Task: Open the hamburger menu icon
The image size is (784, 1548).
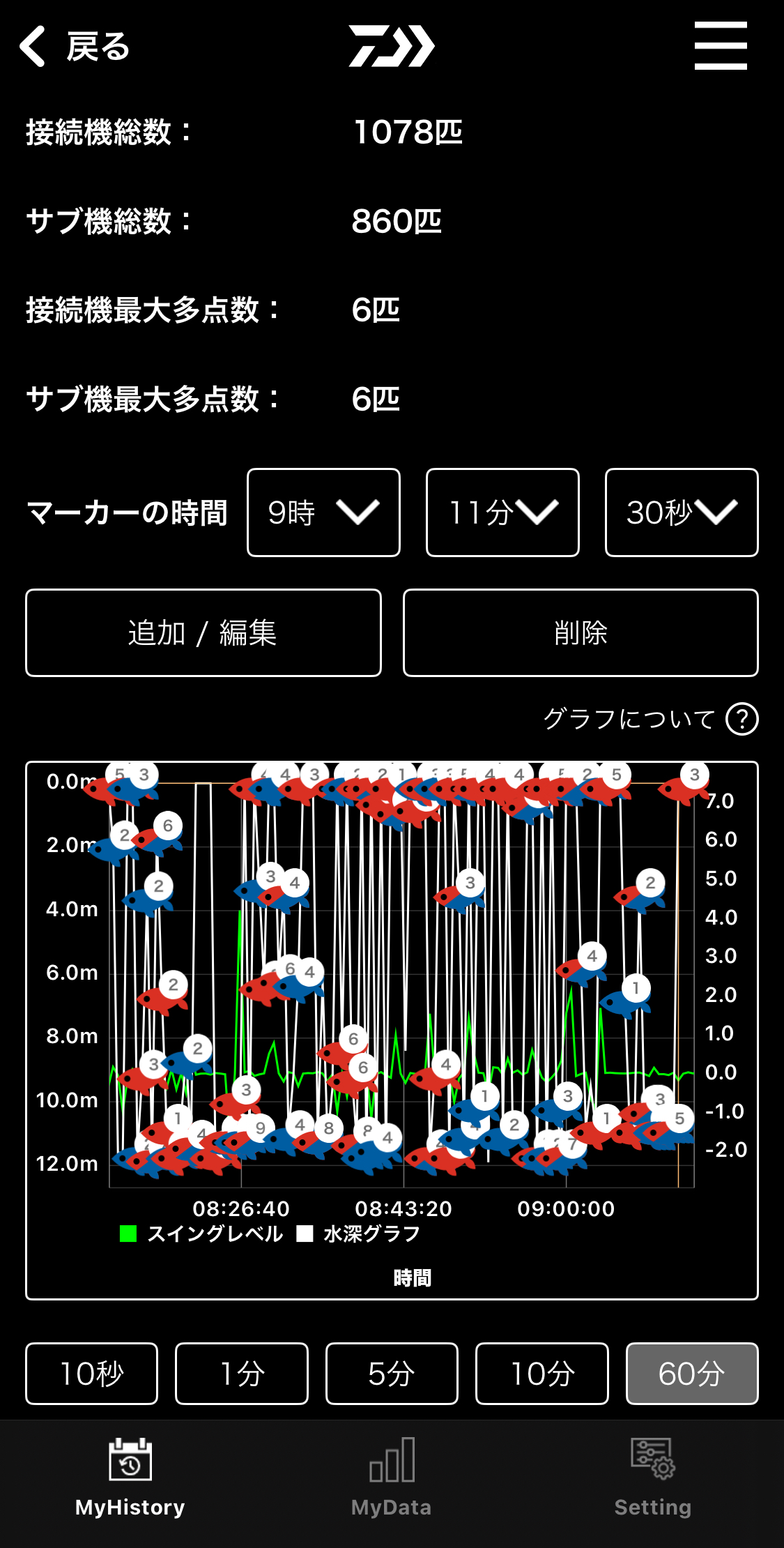Action: tap(721, 47)
